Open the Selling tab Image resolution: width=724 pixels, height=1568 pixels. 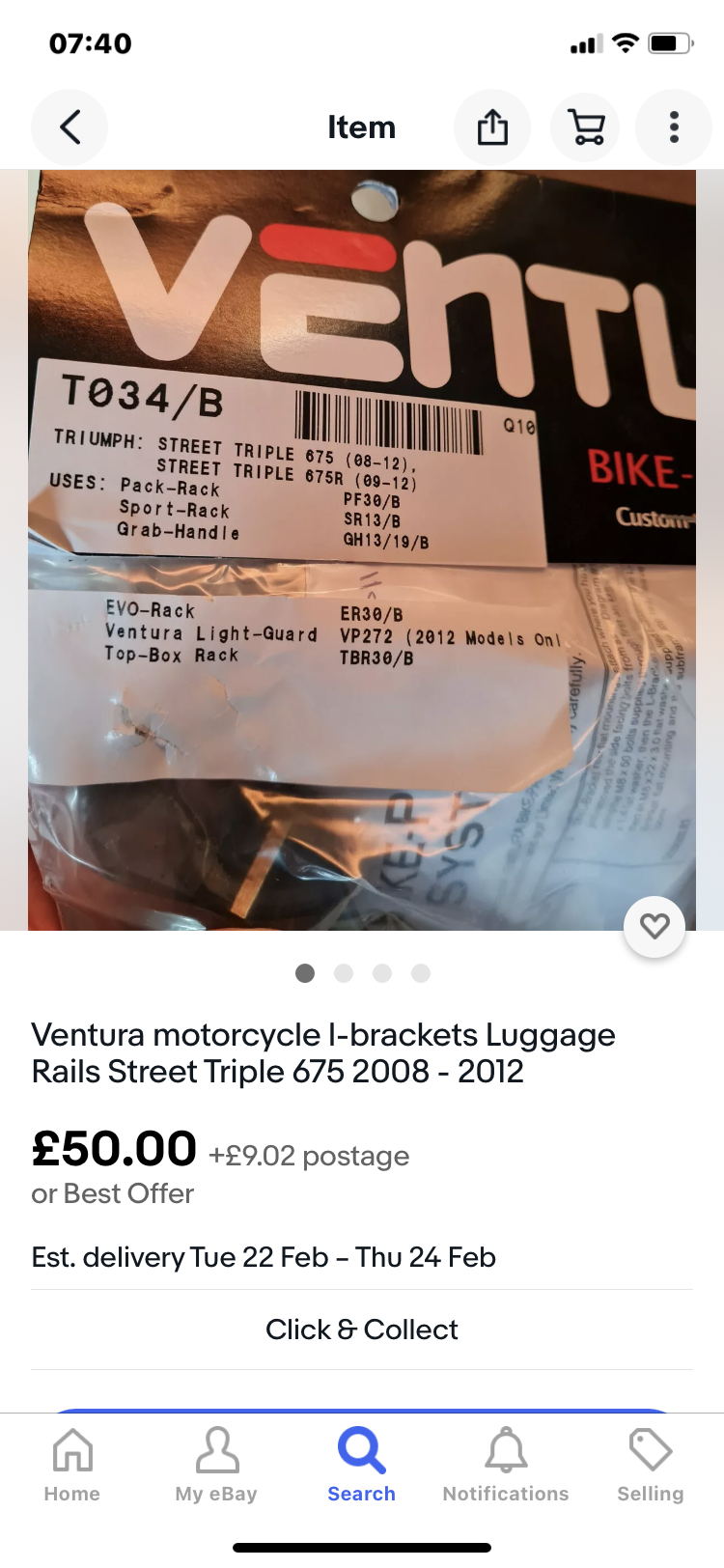tap(651, 1466)
